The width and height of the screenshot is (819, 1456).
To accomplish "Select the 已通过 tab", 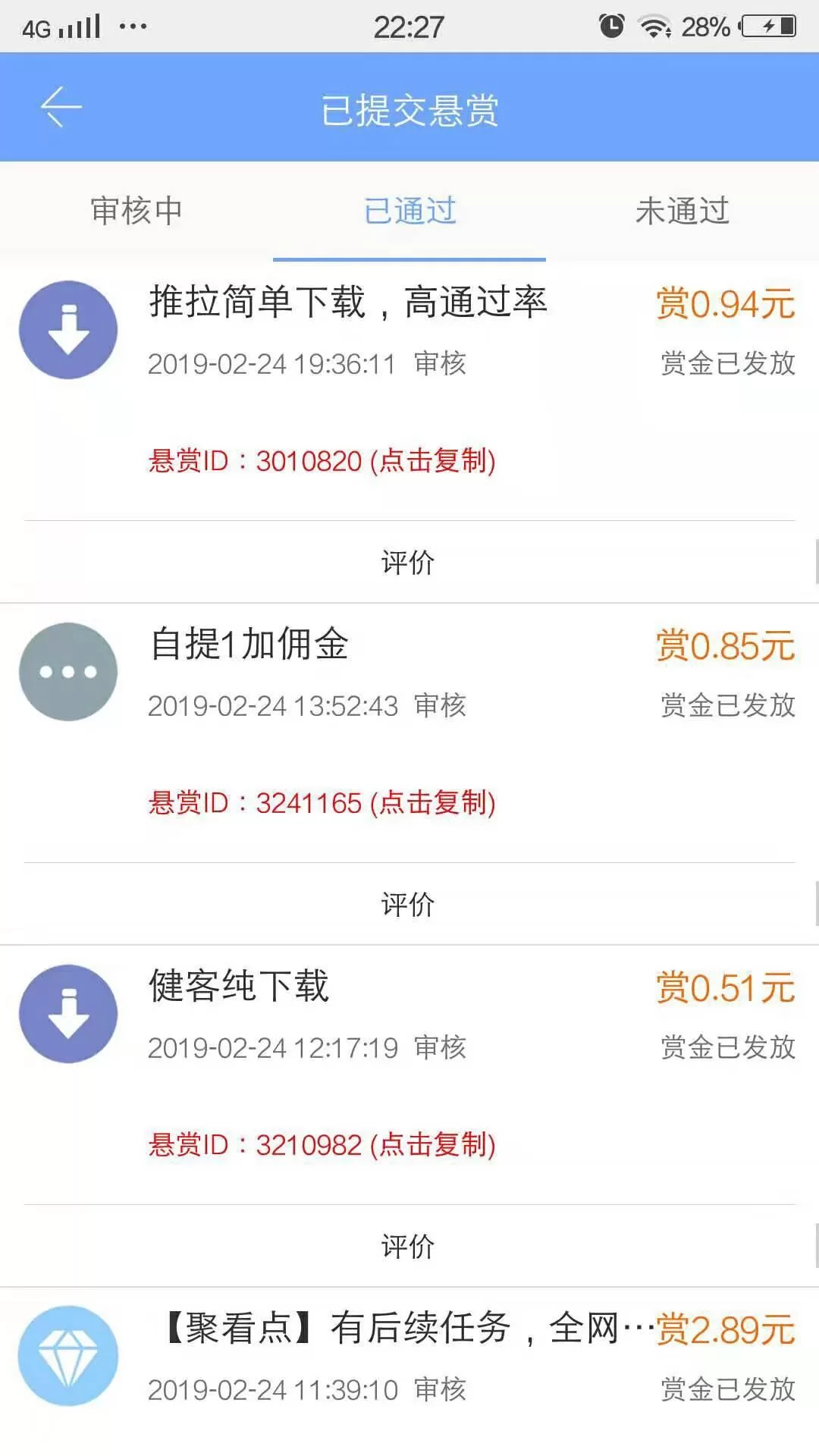I will tap(409, 211).
